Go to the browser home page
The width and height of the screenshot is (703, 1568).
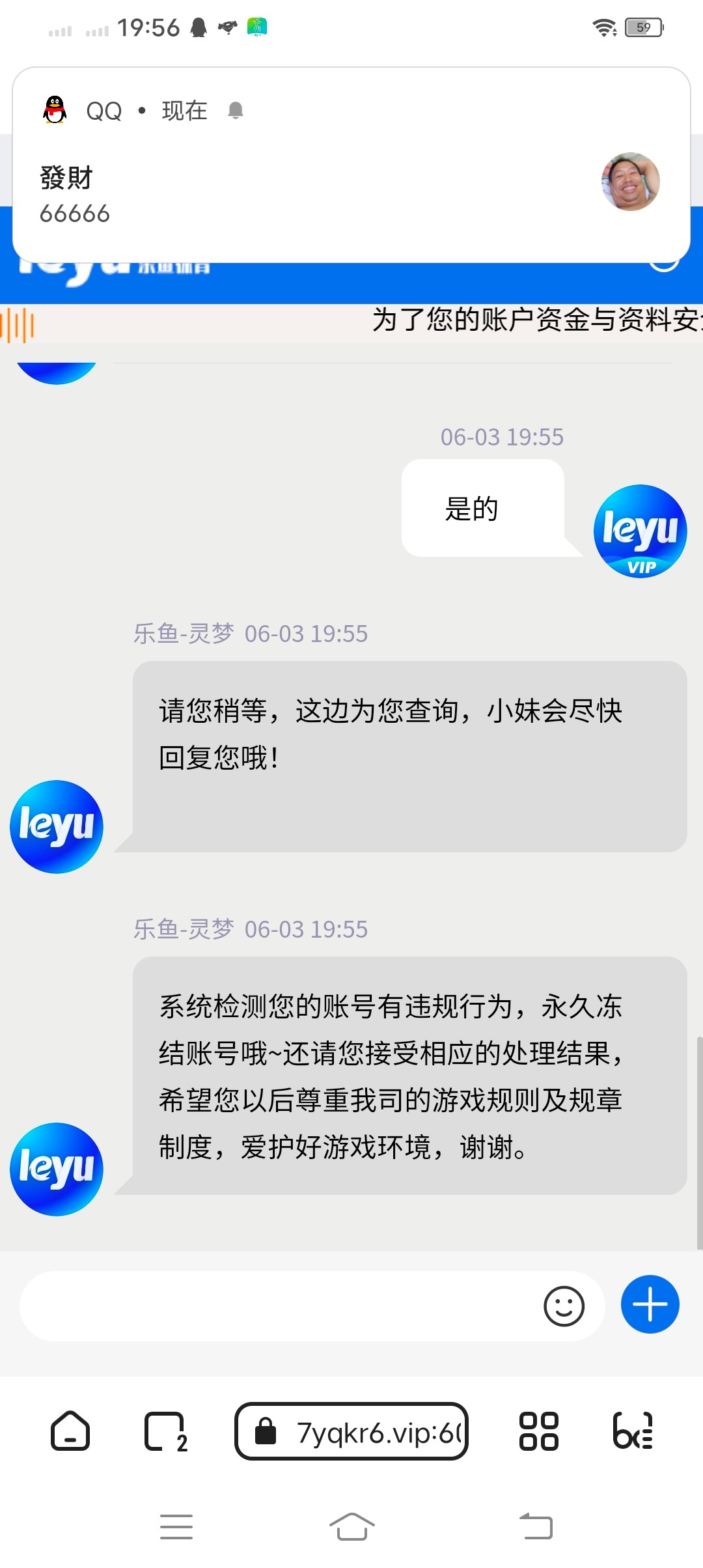(70, 1431)
